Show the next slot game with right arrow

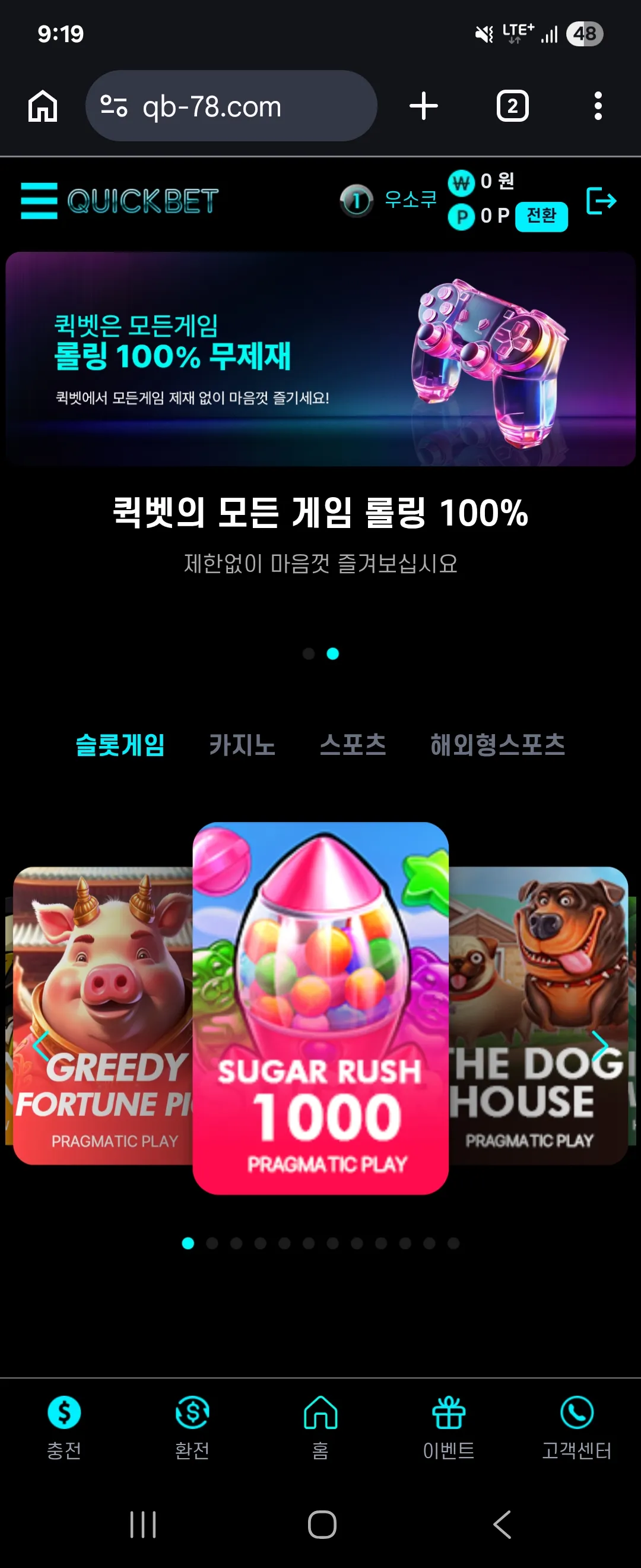599,1046
